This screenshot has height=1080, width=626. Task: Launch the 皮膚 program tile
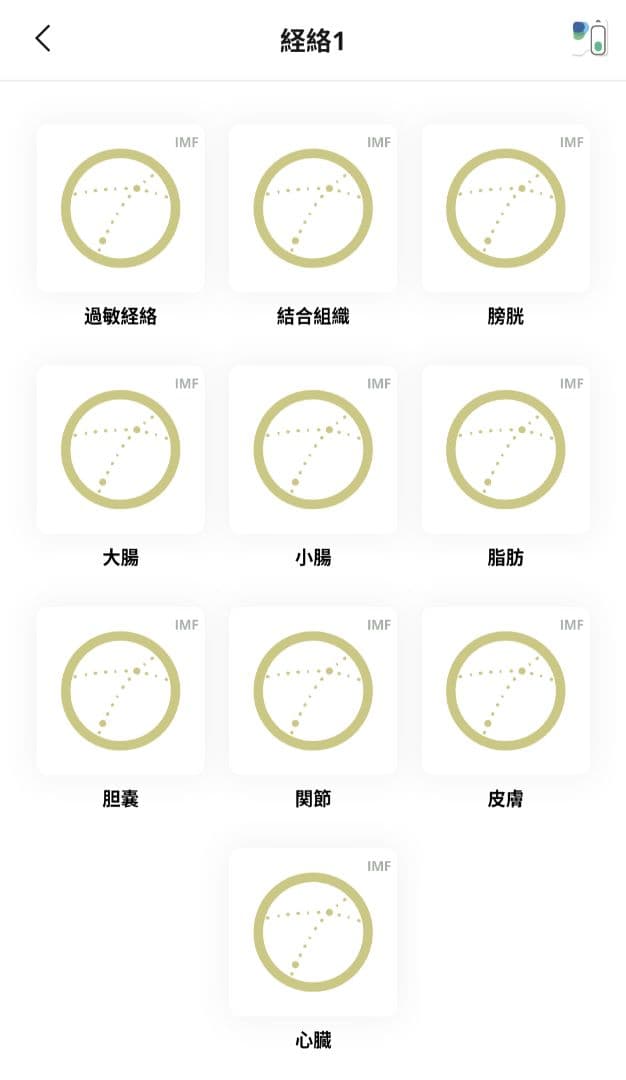tap(505, 690)
